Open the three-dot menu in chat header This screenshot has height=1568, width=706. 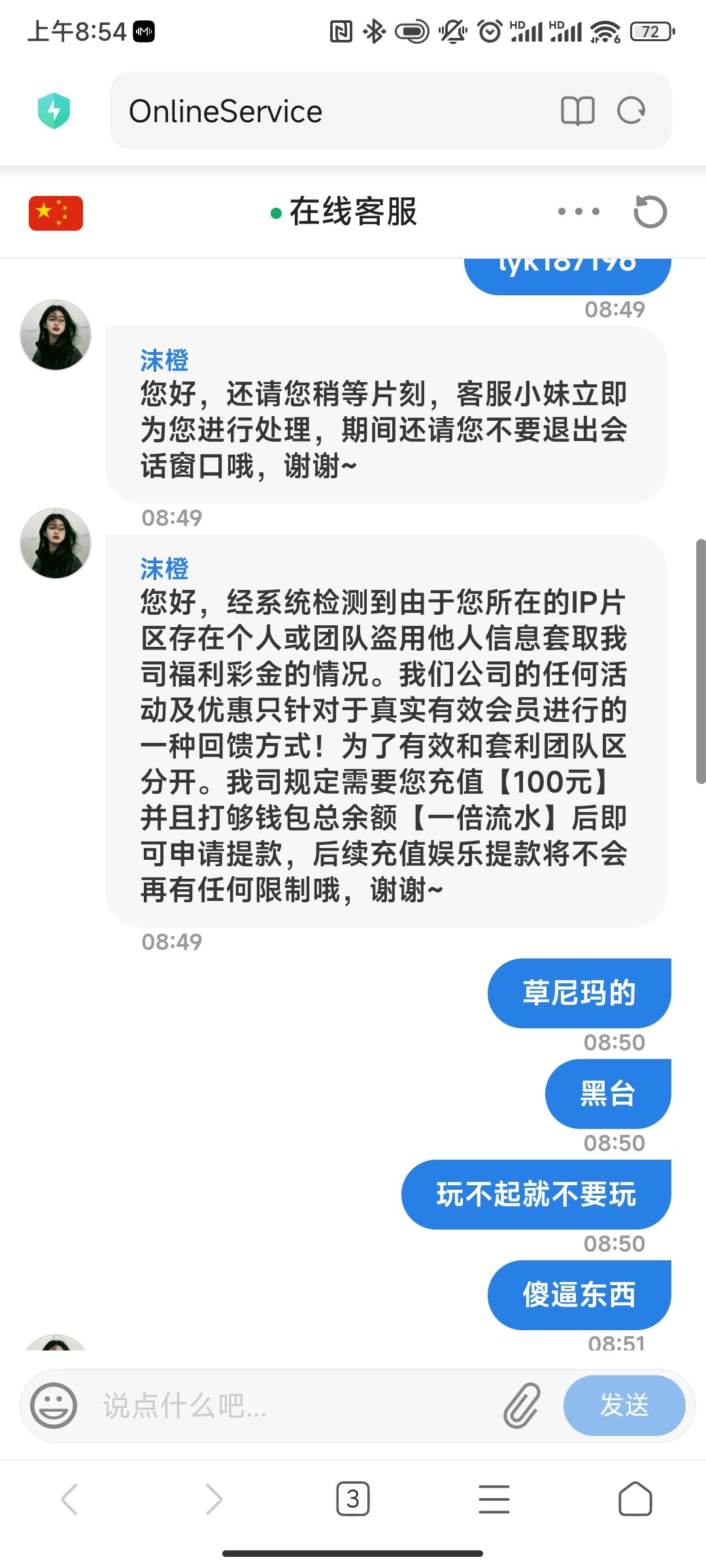click(578, 212)
